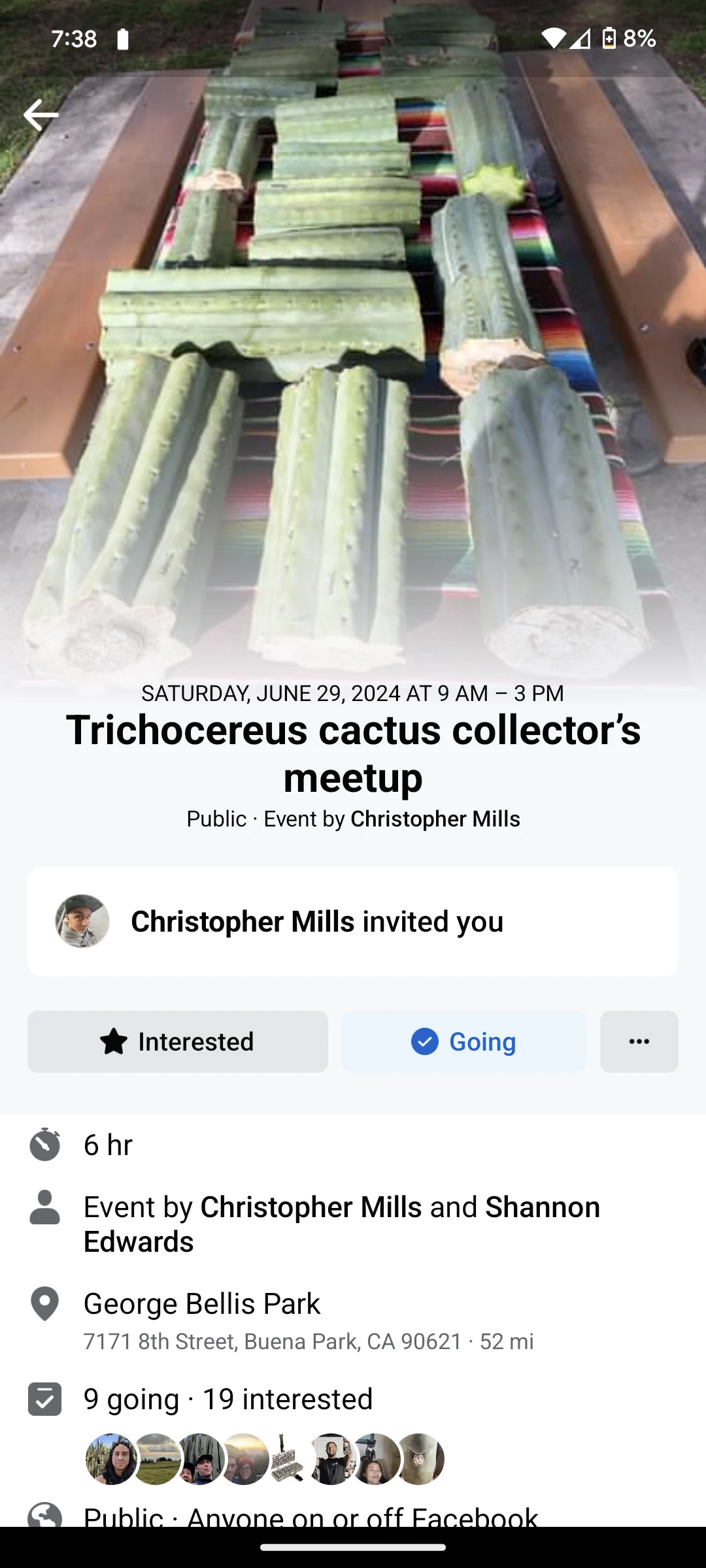Expand the Public audience information row

[x=311, y=1516]
